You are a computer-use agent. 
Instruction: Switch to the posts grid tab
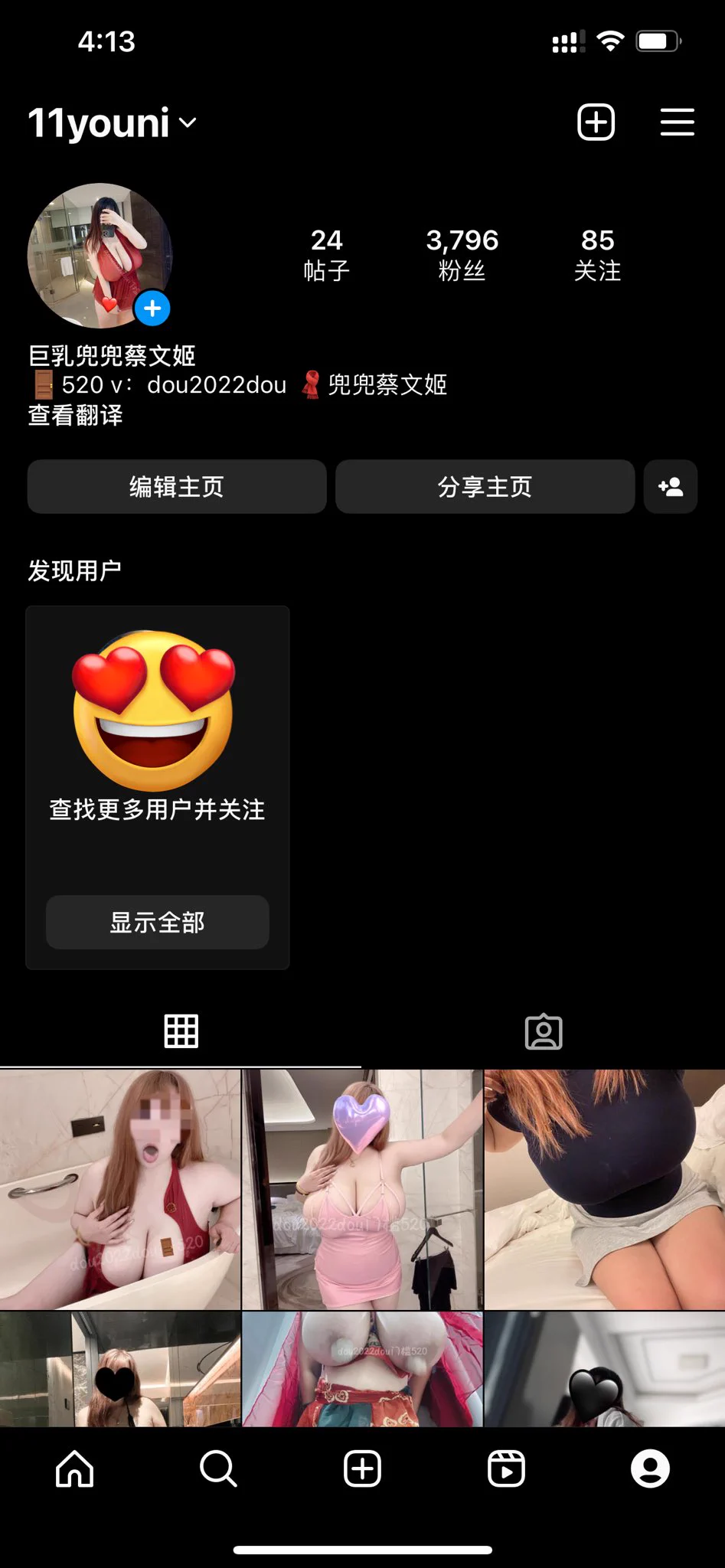(181, 1031)
